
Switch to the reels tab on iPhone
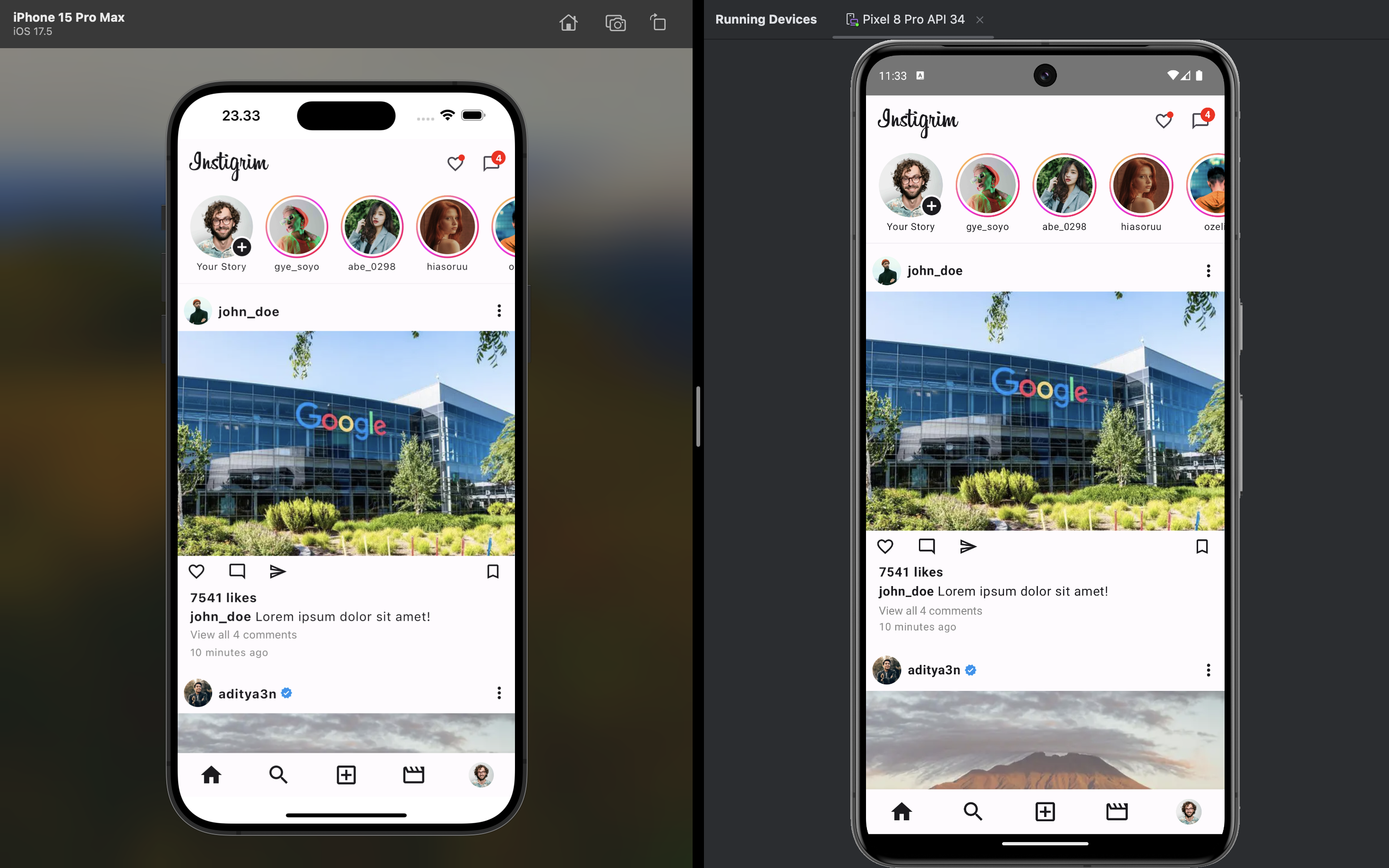[x=413, y=774]
